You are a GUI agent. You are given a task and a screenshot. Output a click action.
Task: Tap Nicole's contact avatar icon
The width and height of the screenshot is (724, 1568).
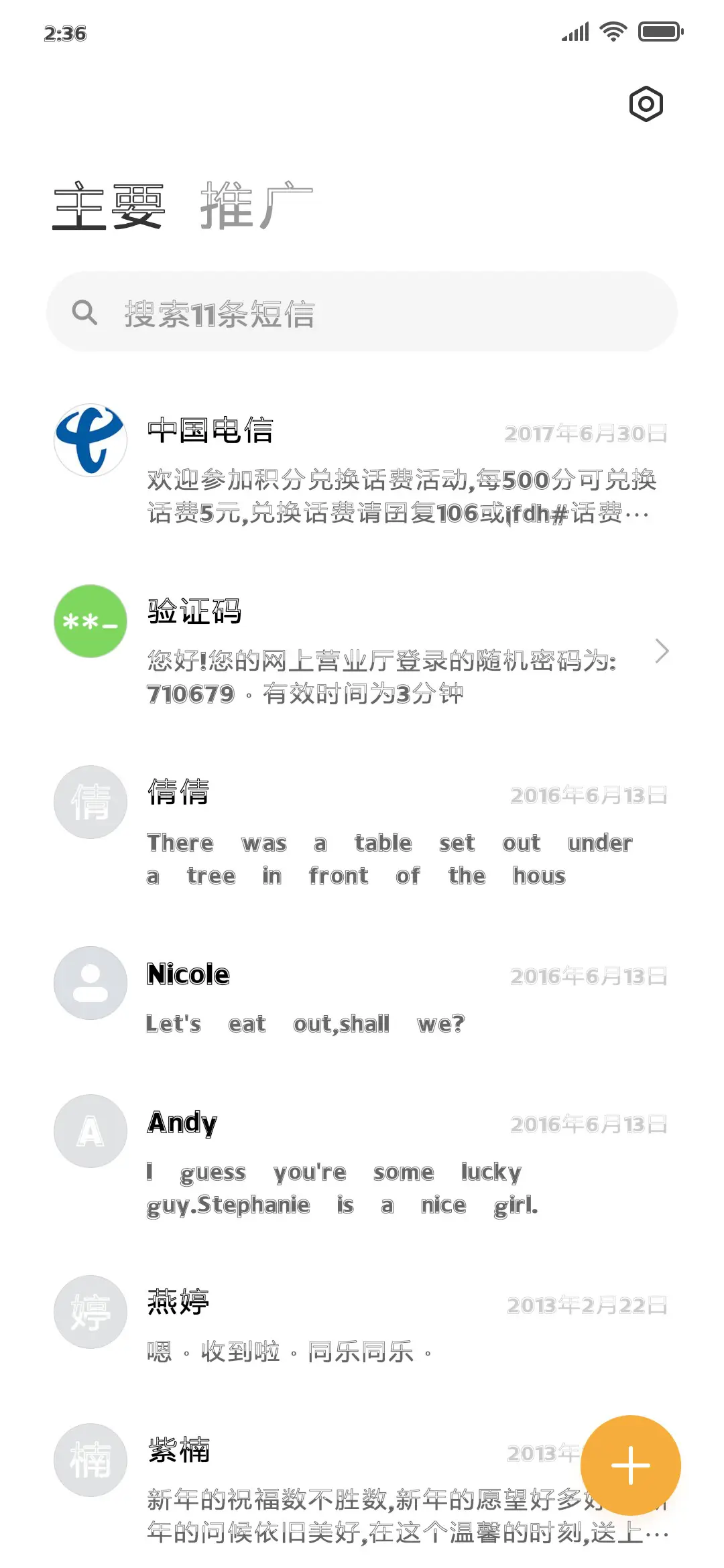point(90,982)
